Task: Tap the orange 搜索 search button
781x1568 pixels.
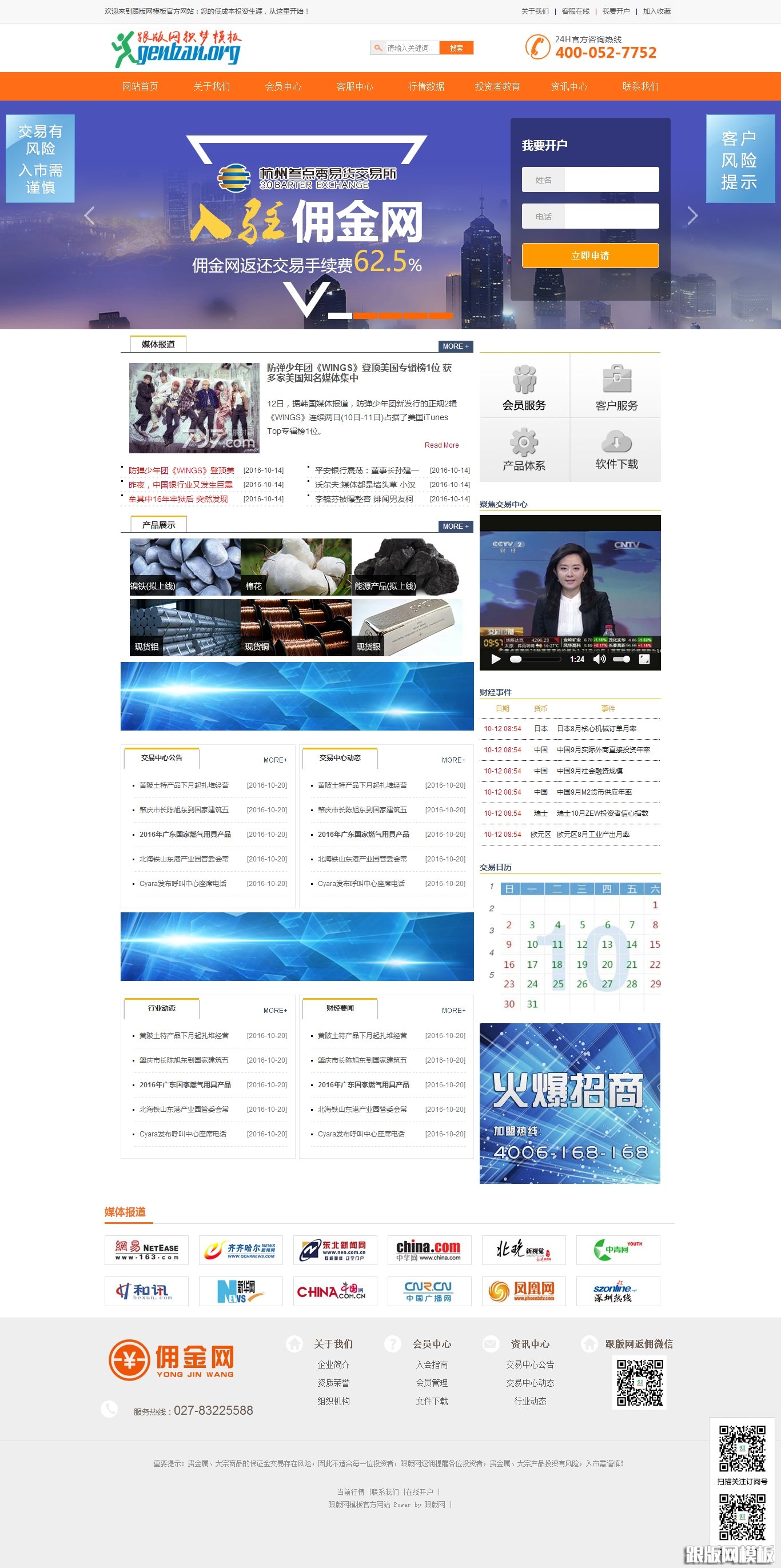Action: click(456, 48)
